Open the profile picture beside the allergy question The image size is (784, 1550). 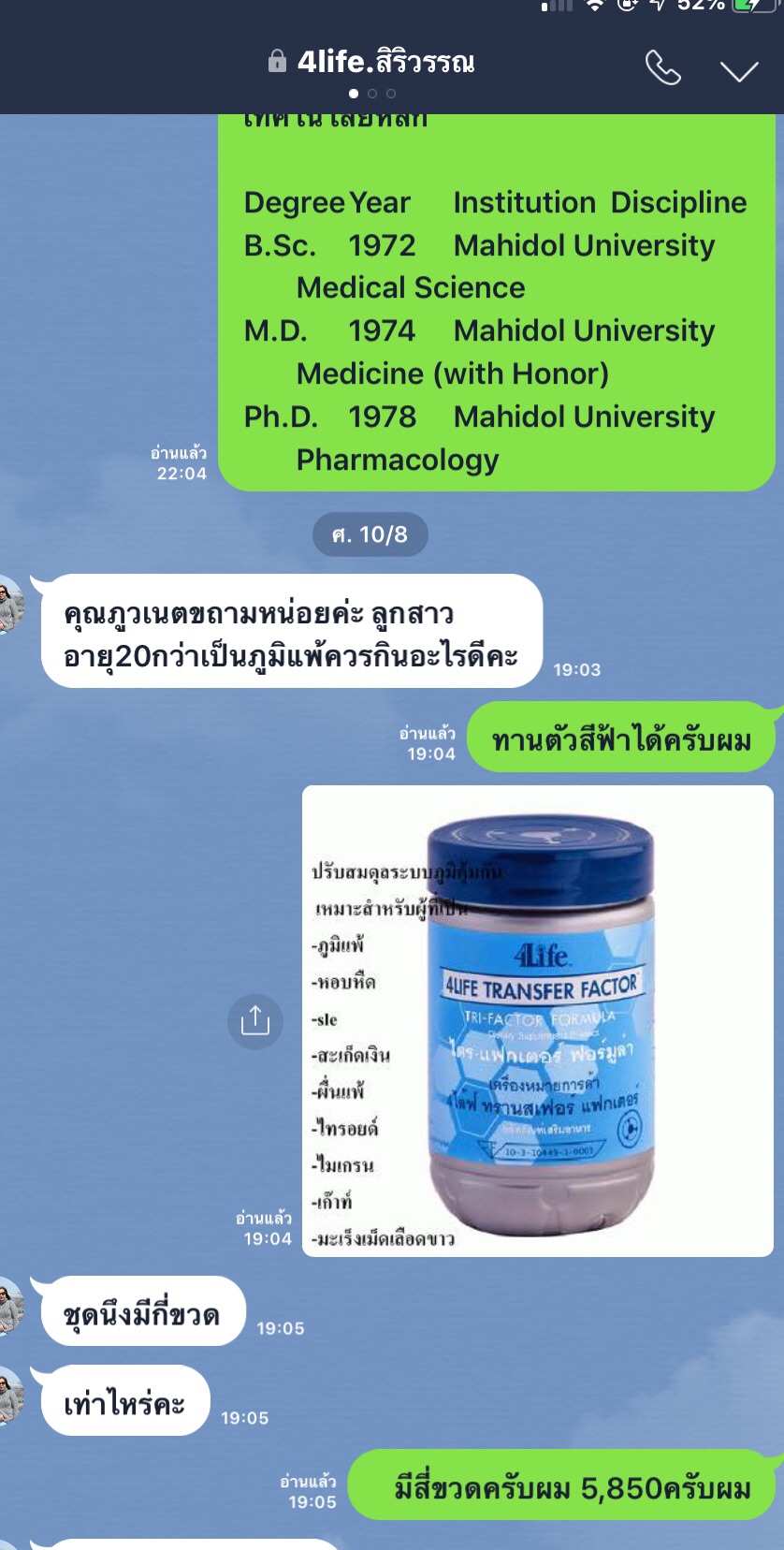pyautogui.click(x=9, y=606)
